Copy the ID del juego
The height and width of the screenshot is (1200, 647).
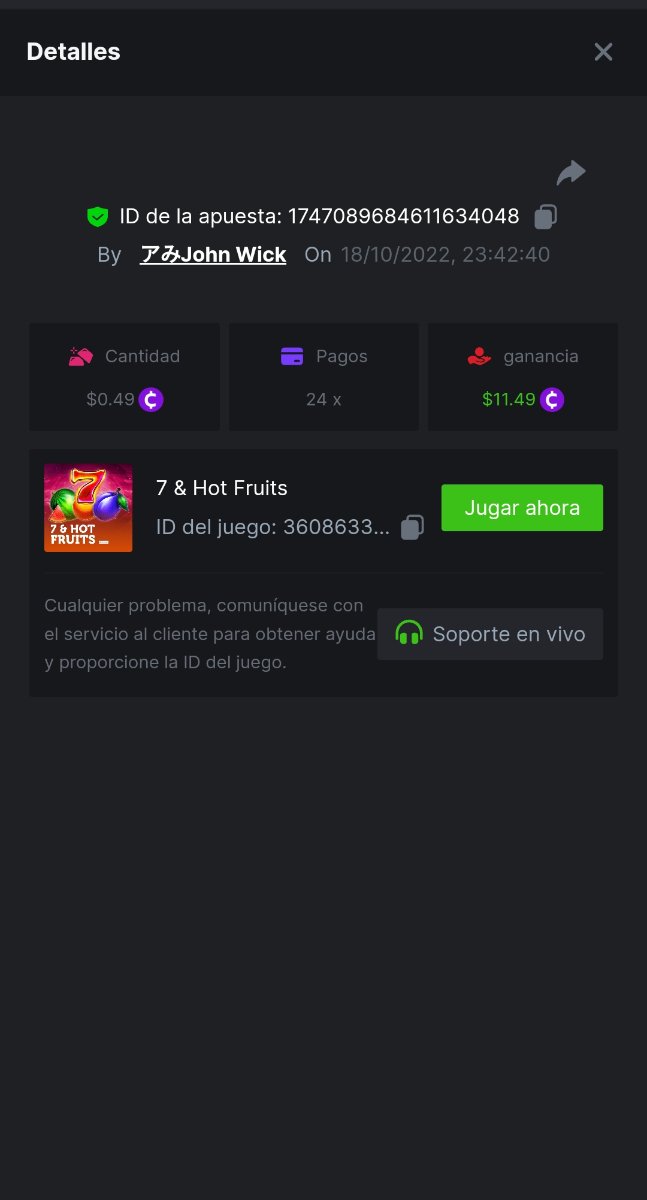point(412,527)
